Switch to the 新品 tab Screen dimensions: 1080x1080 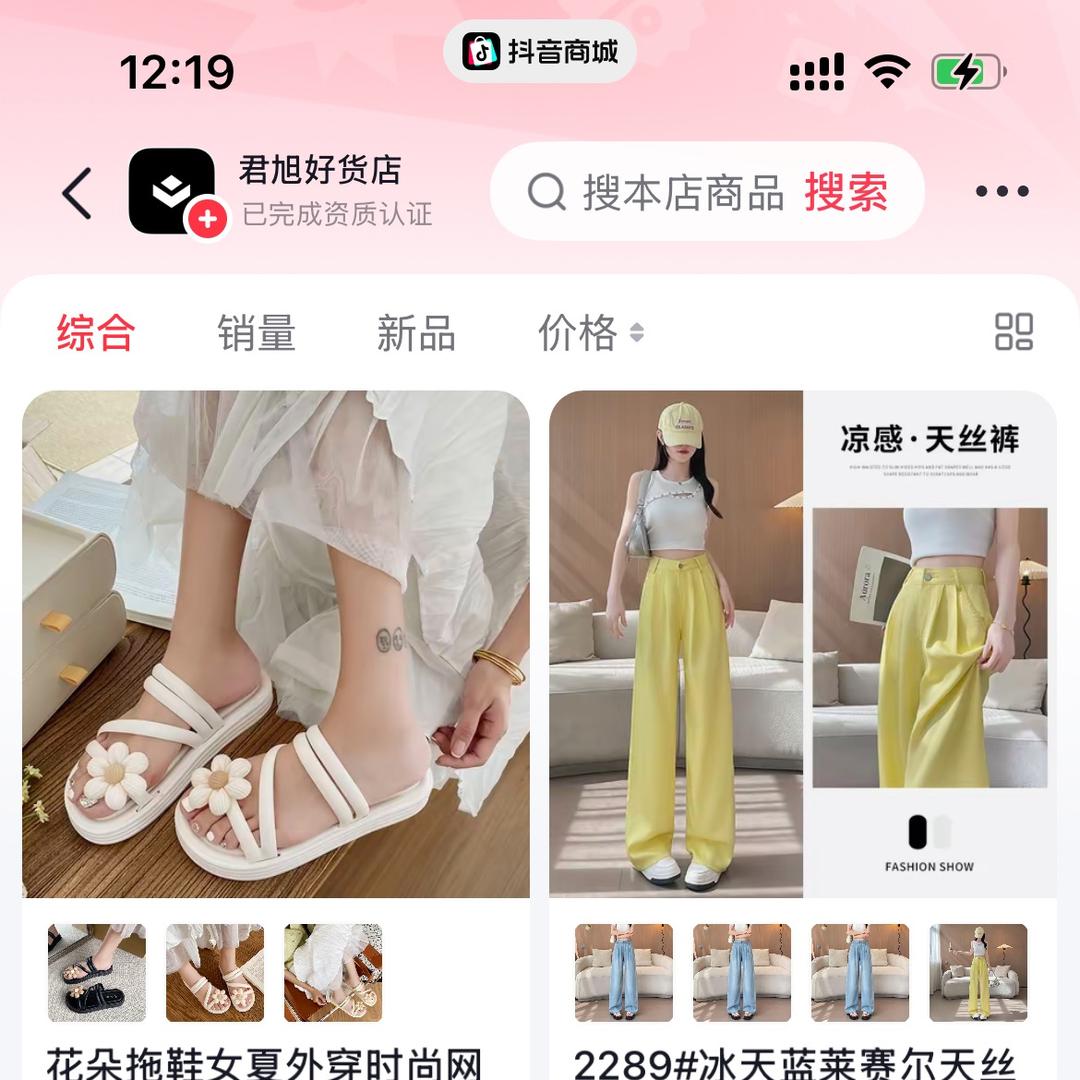(416, 333)
